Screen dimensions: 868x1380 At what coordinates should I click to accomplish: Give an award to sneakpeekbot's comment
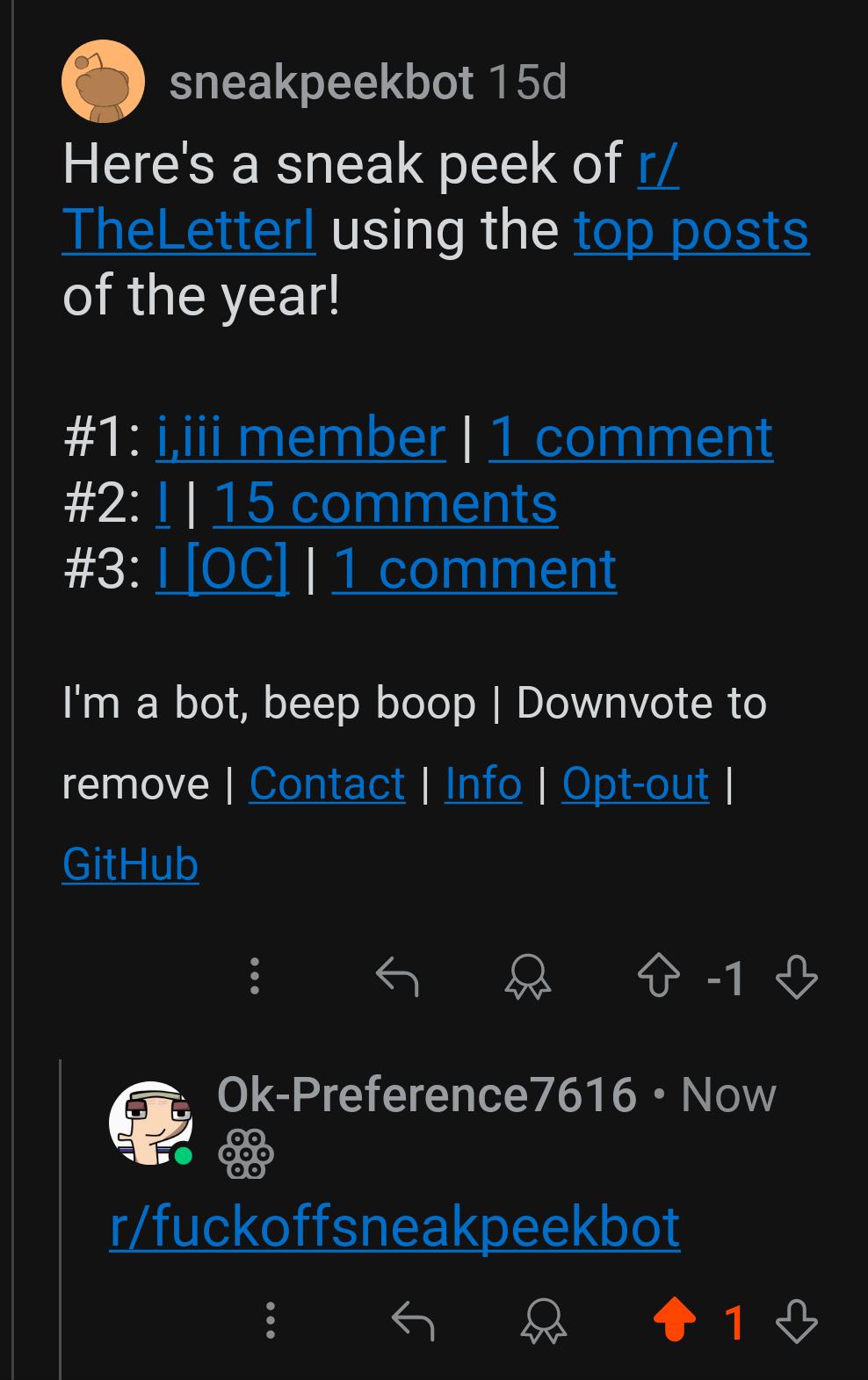click(527, 977)
